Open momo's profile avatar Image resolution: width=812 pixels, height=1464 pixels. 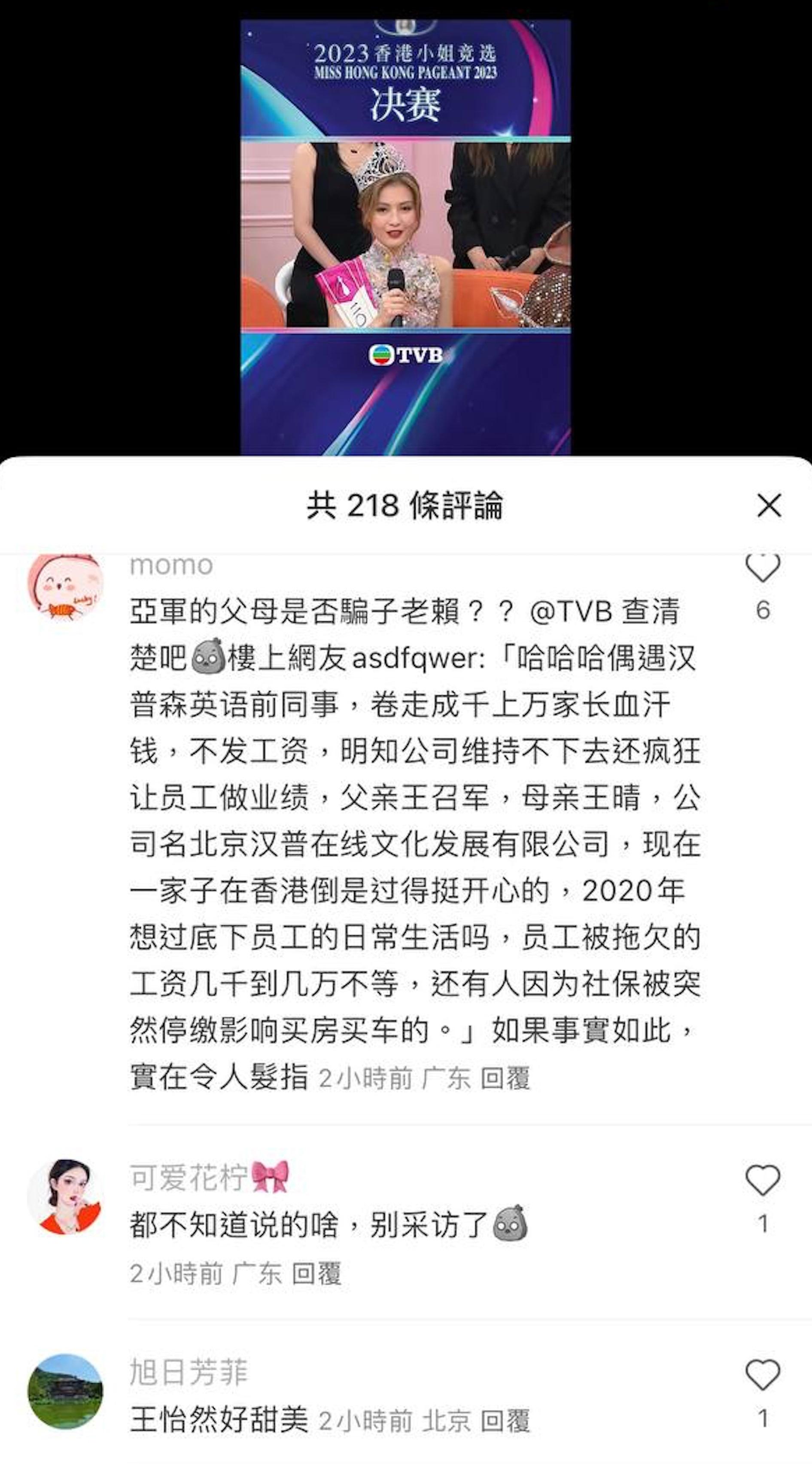pos(65,584)
